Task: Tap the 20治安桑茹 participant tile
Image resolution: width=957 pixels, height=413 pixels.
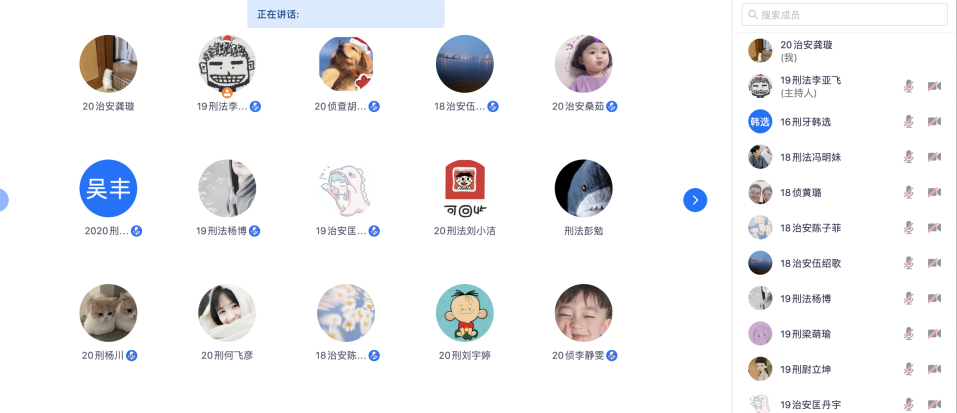Action: click(x=584, y=65)
